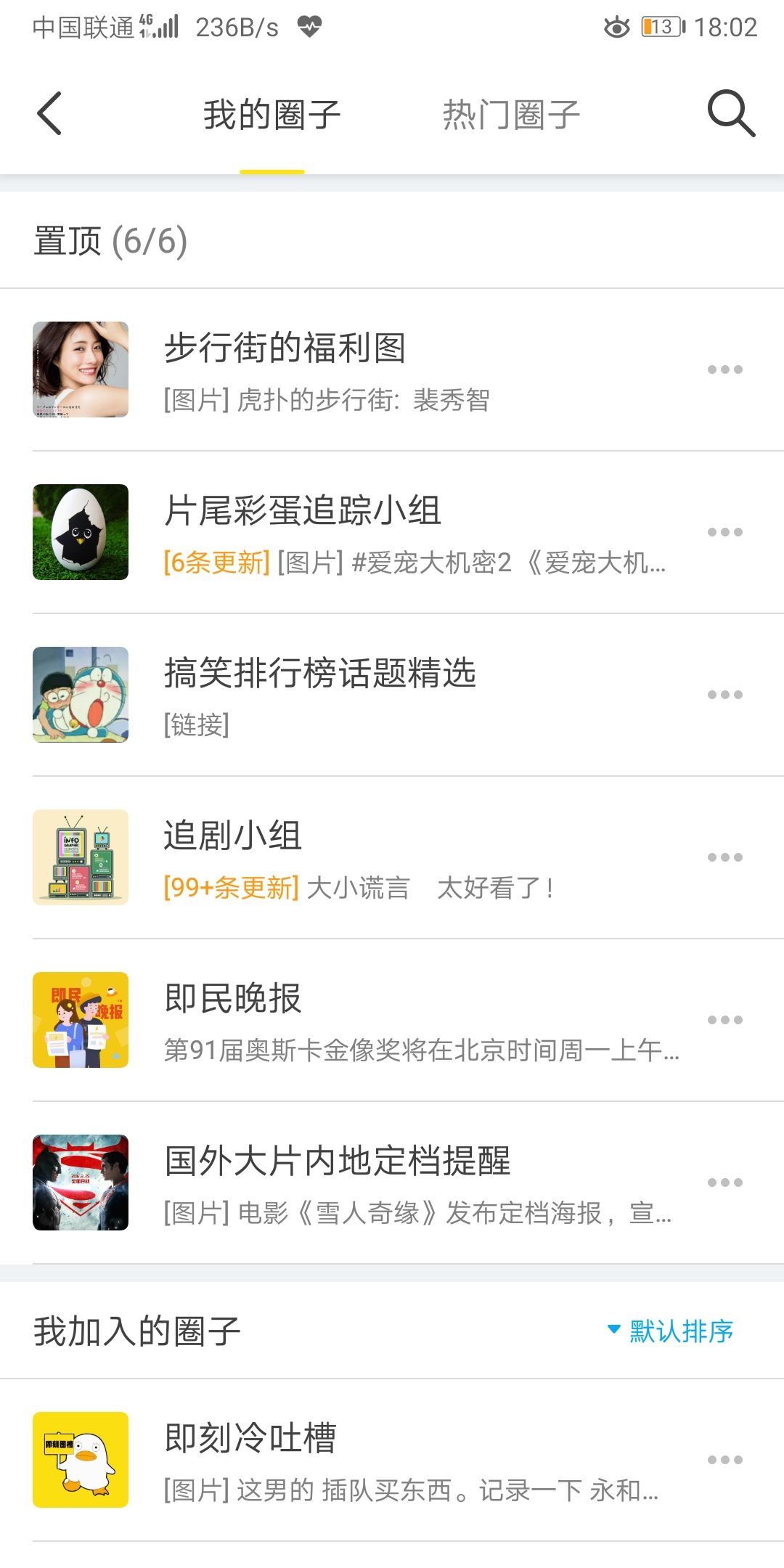Open the search magnifier icon
Screen dimensions: 784x1568
click(x=730, y=114)
